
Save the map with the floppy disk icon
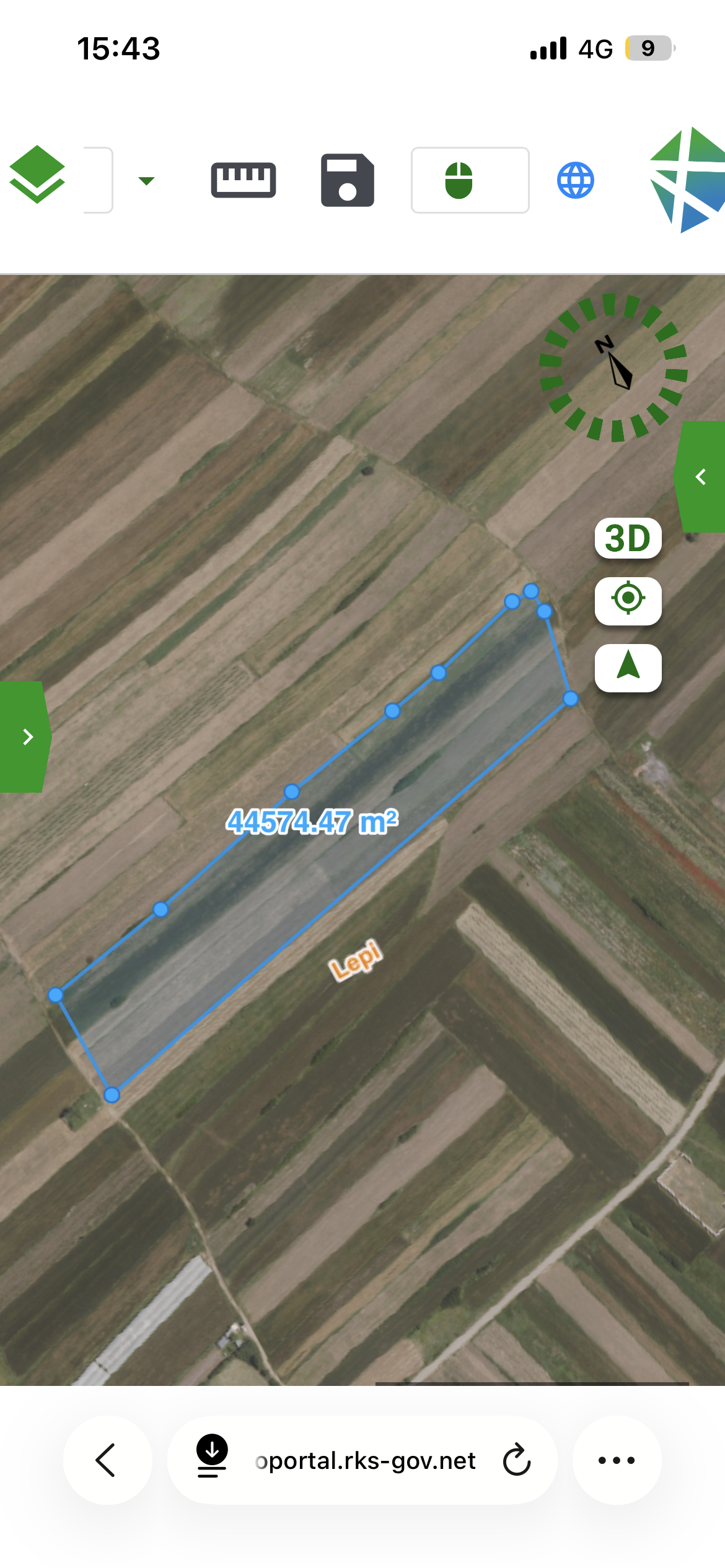click(x=347, y=180)
